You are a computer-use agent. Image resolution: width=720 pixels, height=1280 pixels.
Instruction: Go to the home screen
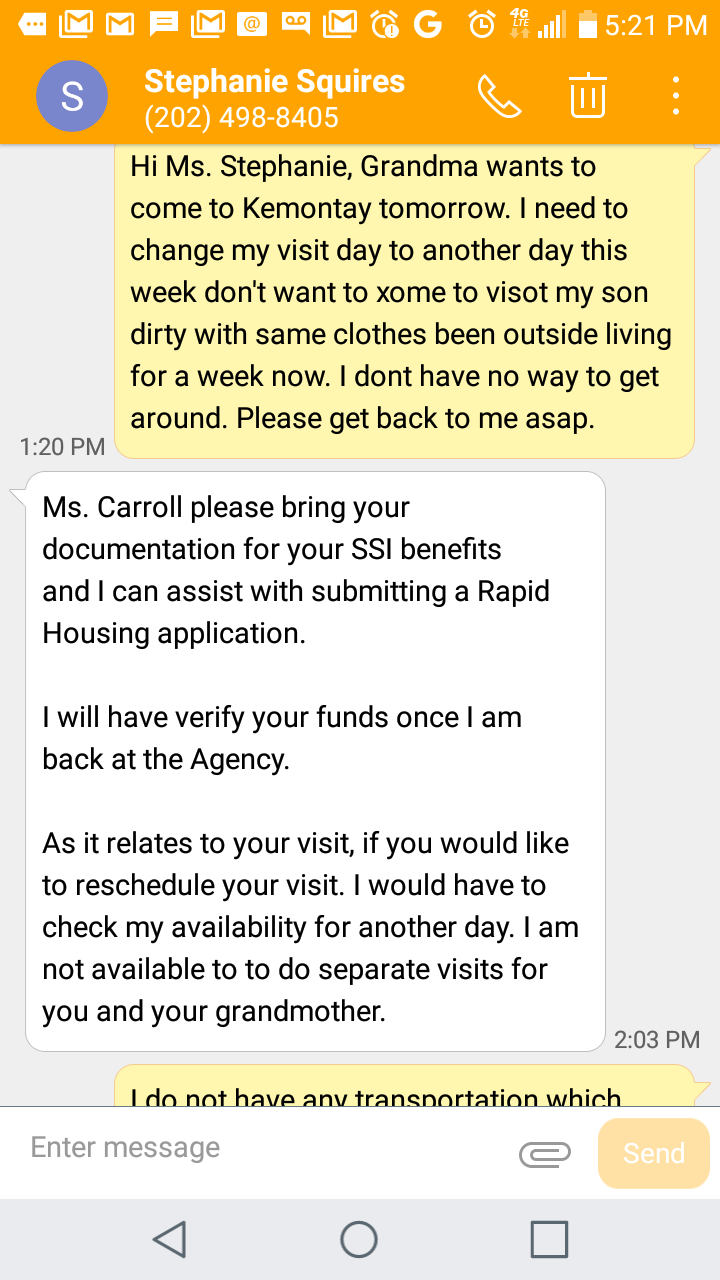pyautogui.click(x=359, y=1240)
